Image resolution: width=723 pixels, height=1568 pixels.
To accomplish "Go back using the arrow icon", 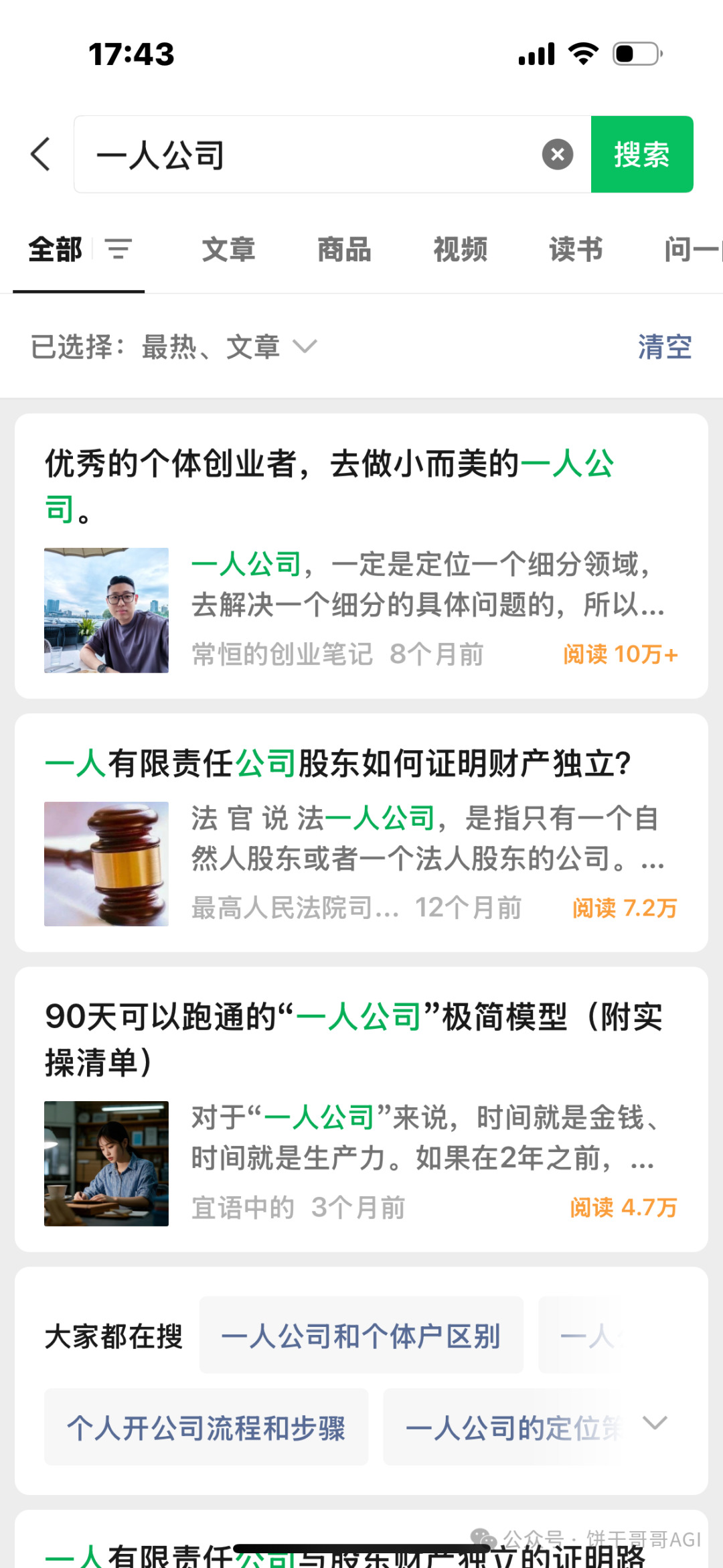I will [41, 154].
